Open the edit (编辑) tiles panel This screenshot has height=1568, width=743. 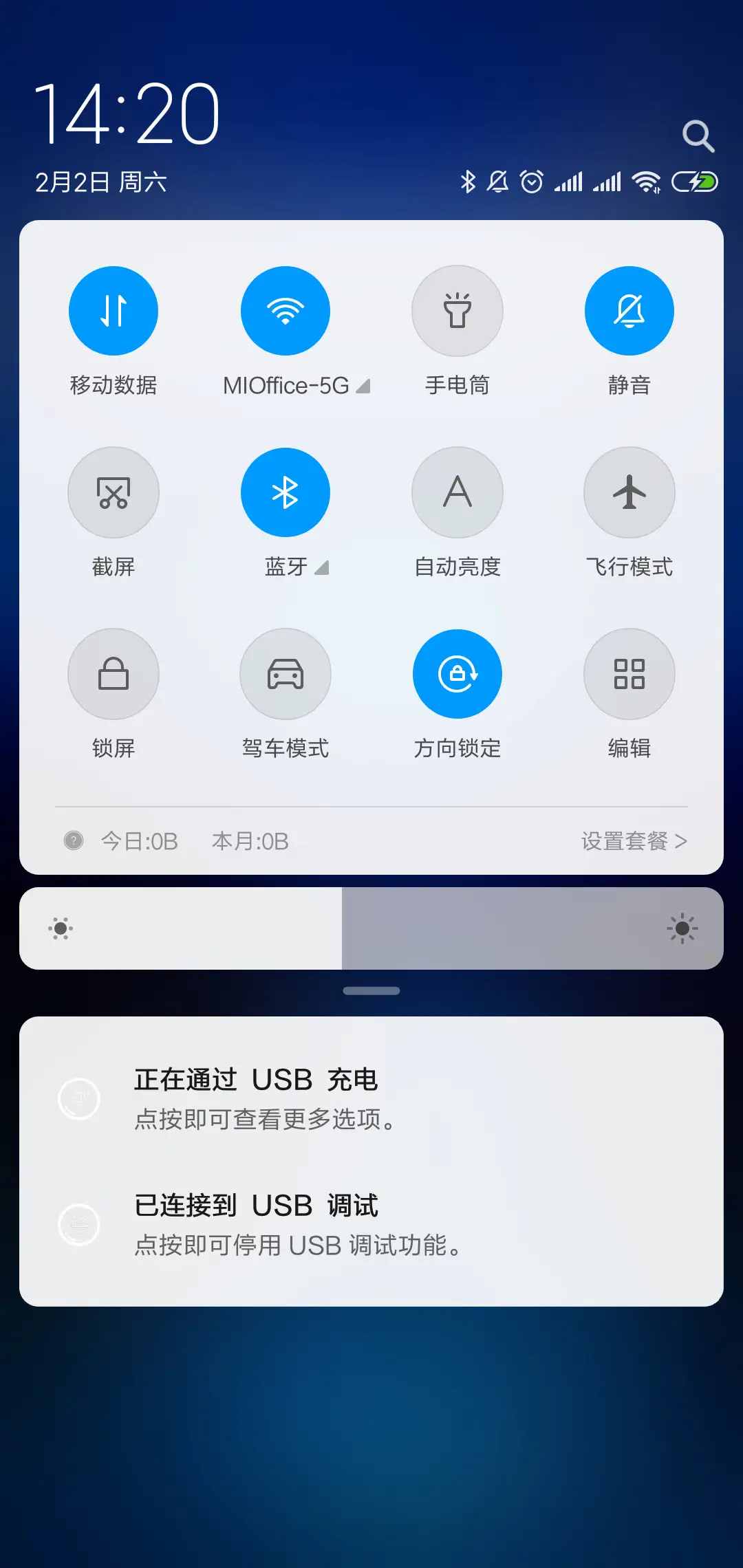pyautogui.click(x=629, y=674)
